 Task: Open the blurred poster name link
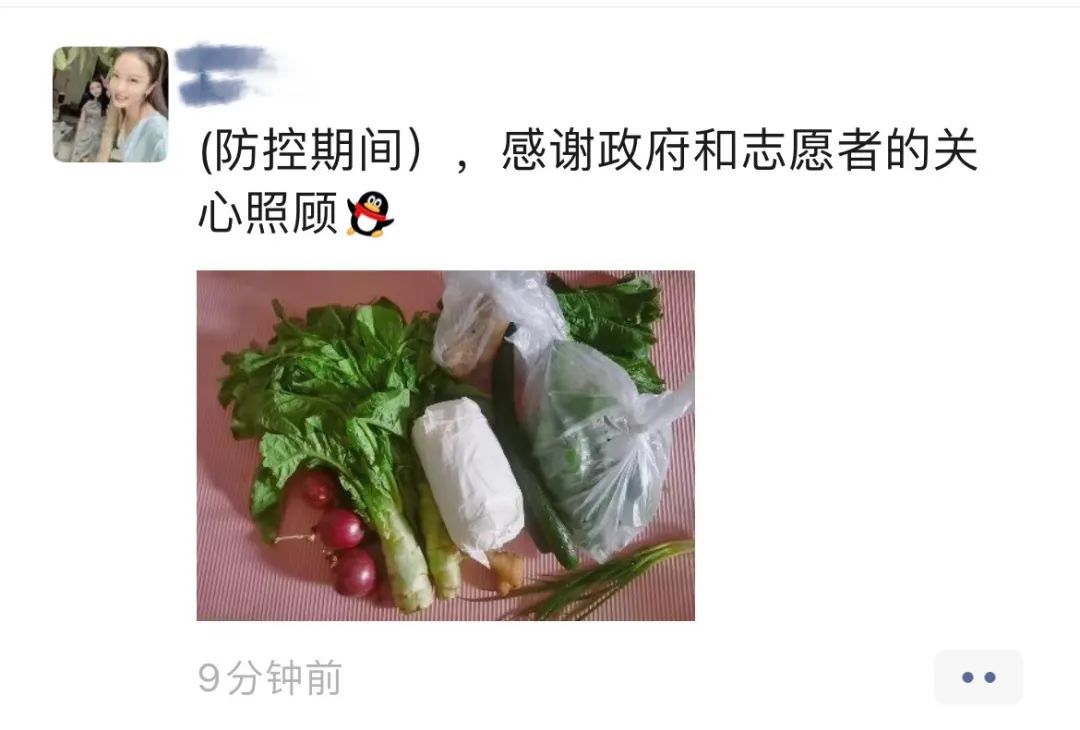tap(225, 72)
